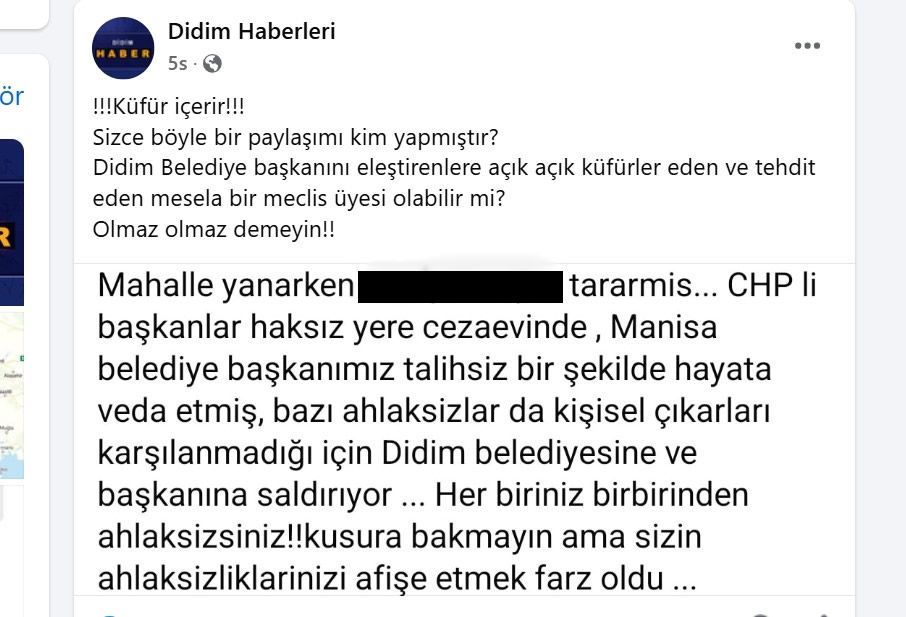Viewport: 906px width, 617px height.
Task: Tap the post's 5s timestamp
Action: [x=177, y=64]
